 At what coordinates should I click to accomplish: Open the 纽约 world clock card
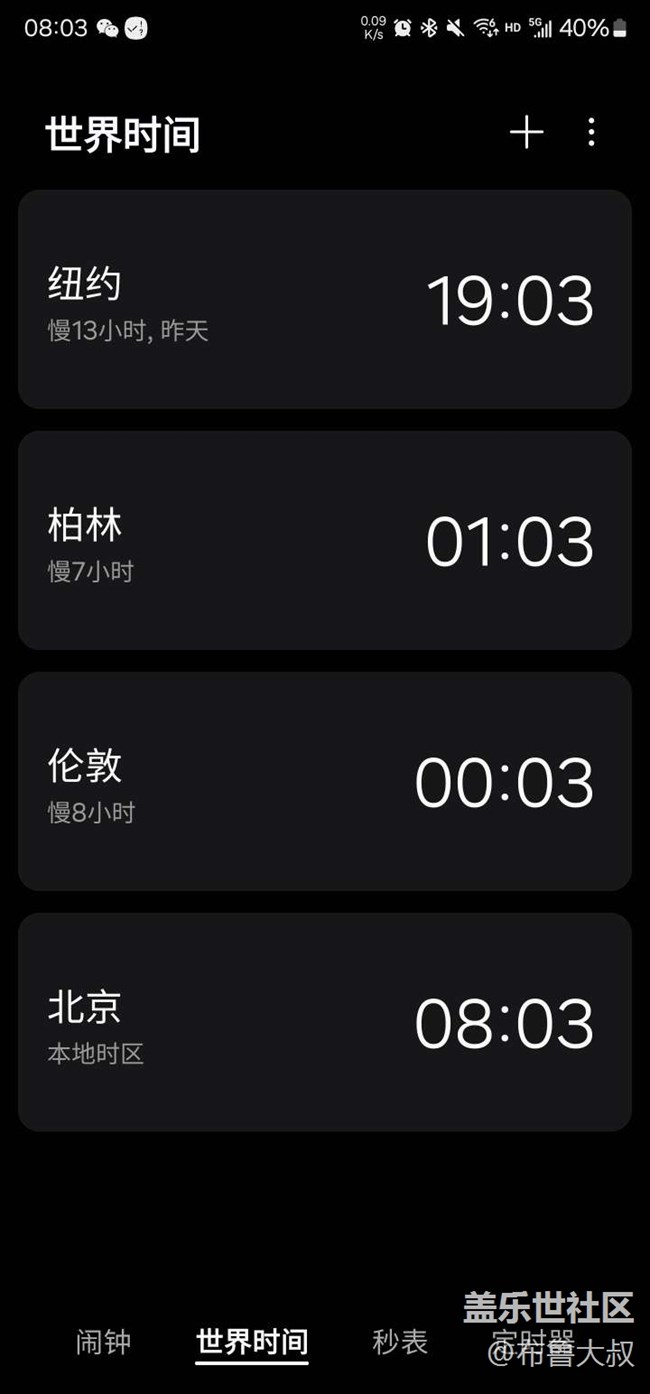pos(324,300)
